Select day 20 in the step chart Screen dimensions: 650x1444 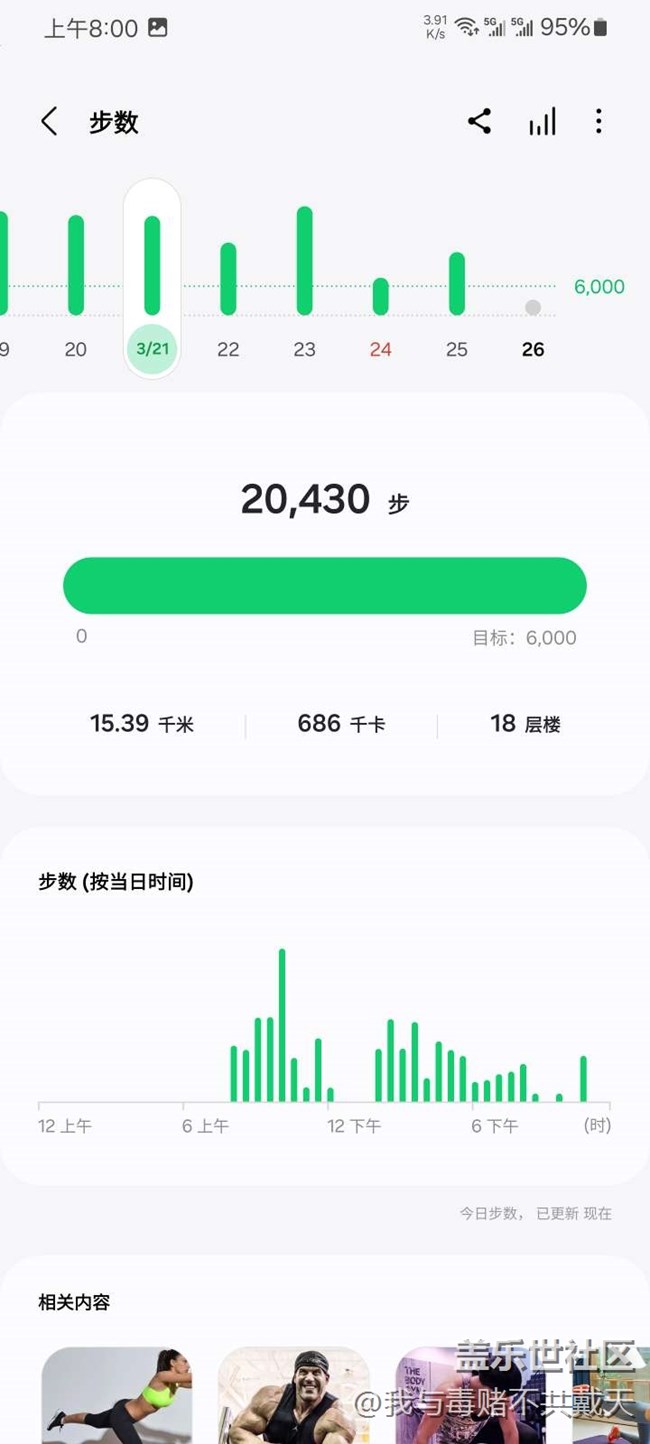tap(76, 280)
